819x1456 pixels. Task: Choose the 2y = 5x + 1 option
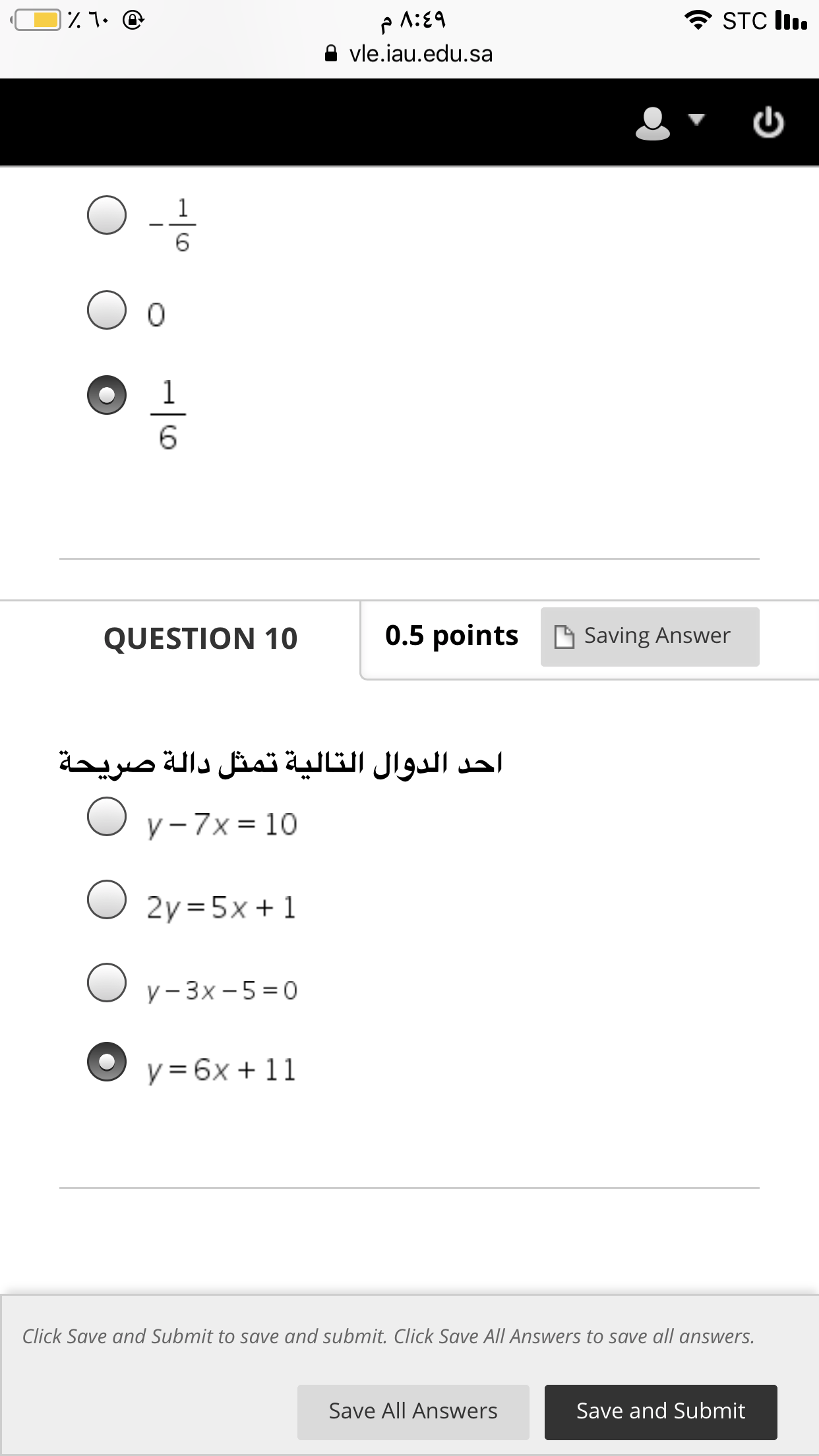(107, 899)
